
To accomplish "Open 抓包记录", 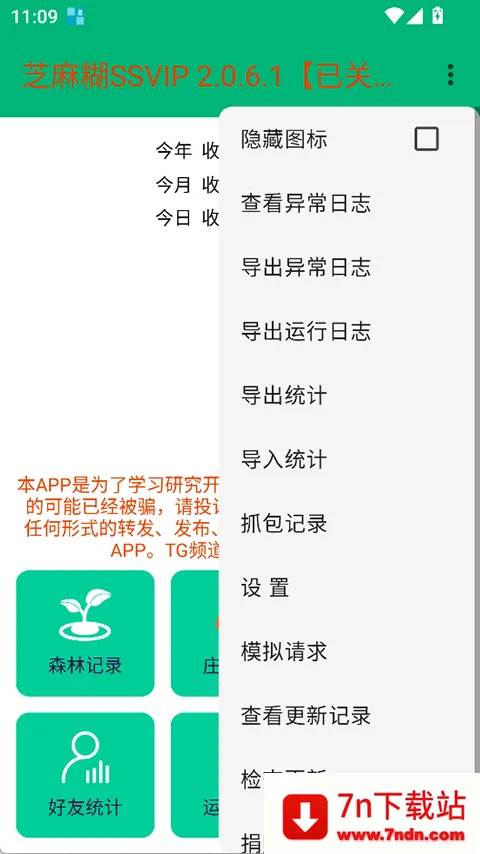I will pyautogui.click(x=347, y=523).
